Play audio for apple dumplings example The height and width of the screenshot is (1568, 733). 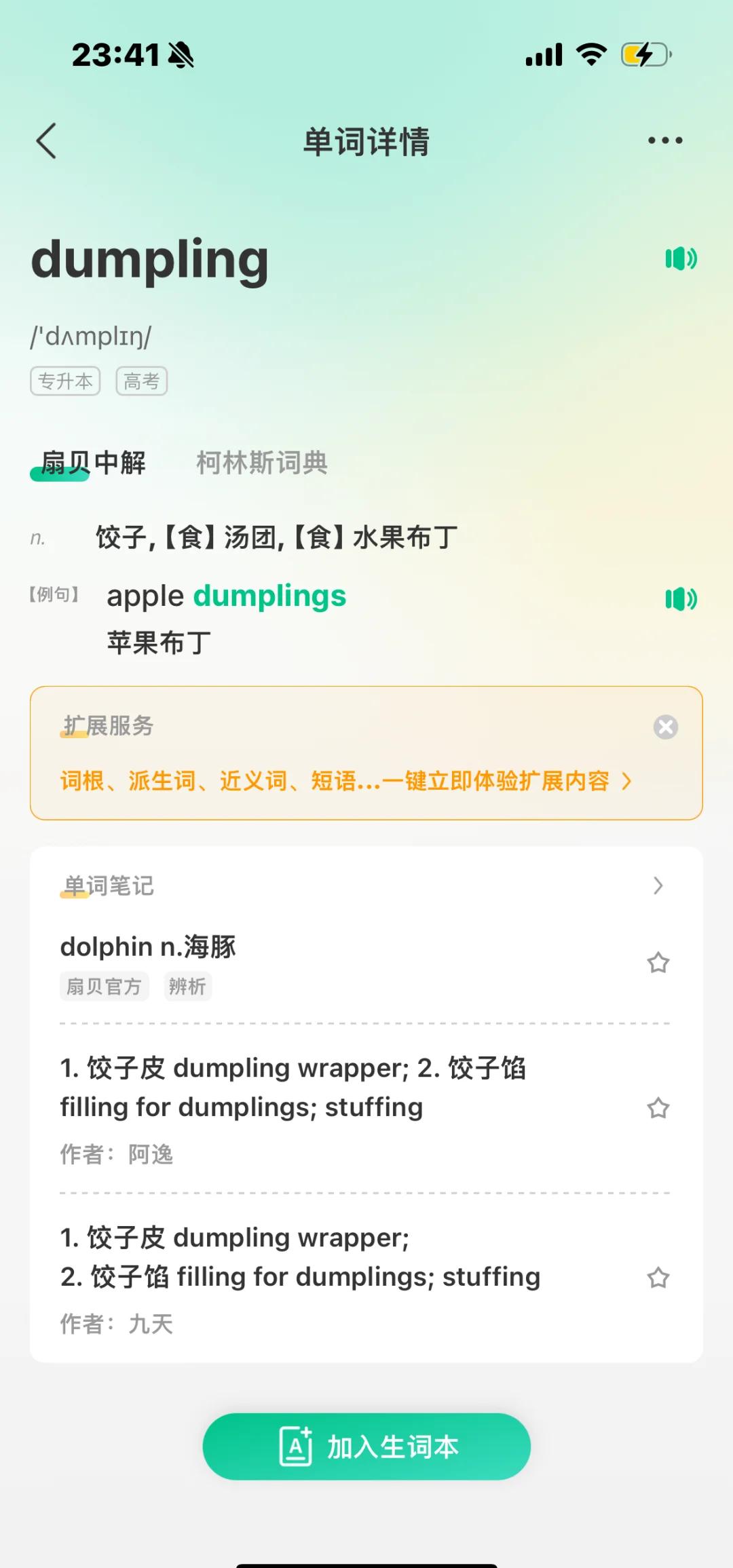[x=681, y=600]
